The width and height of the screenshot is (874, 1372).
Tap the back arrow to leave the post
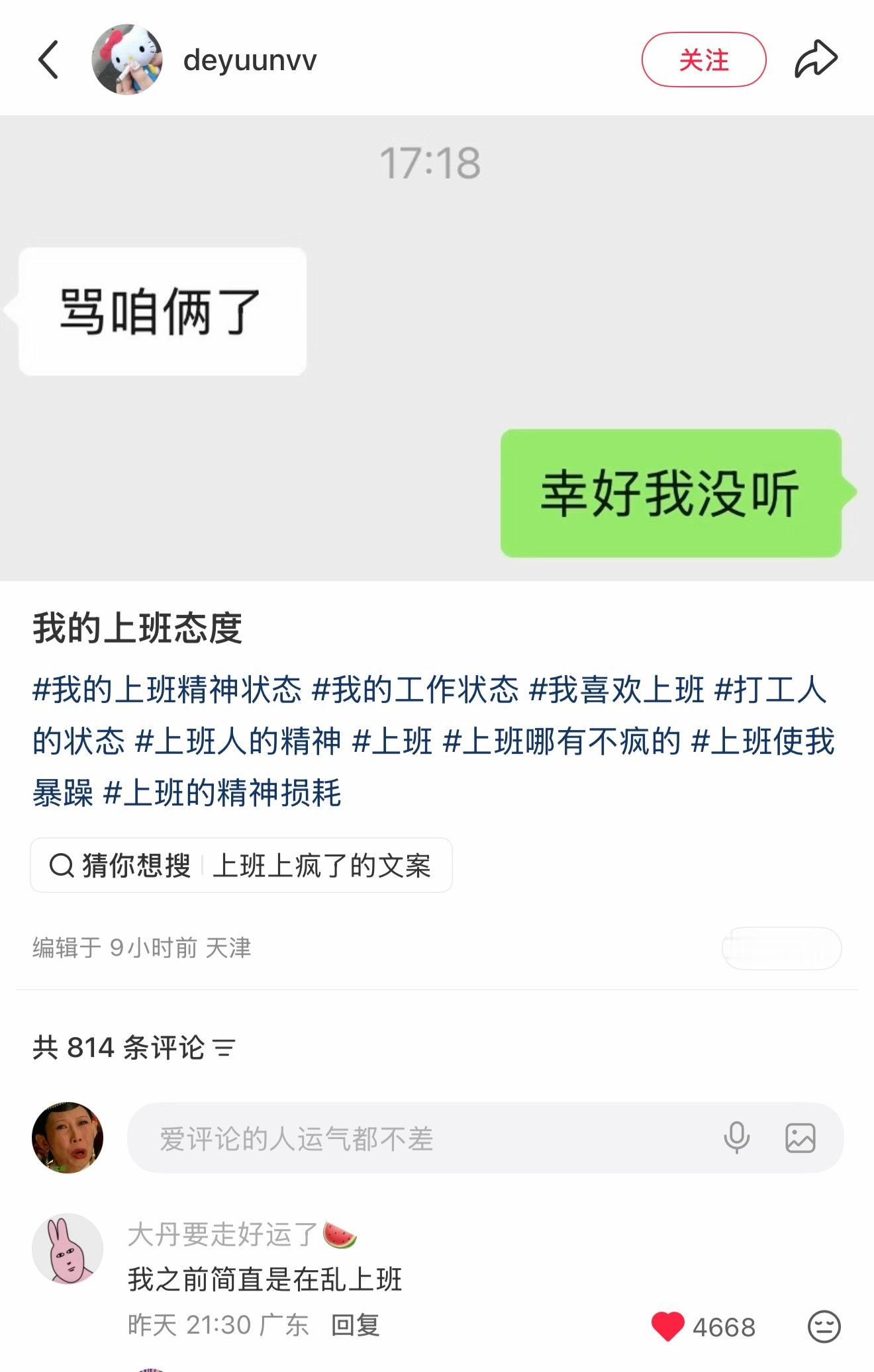(x=50, y=60)
